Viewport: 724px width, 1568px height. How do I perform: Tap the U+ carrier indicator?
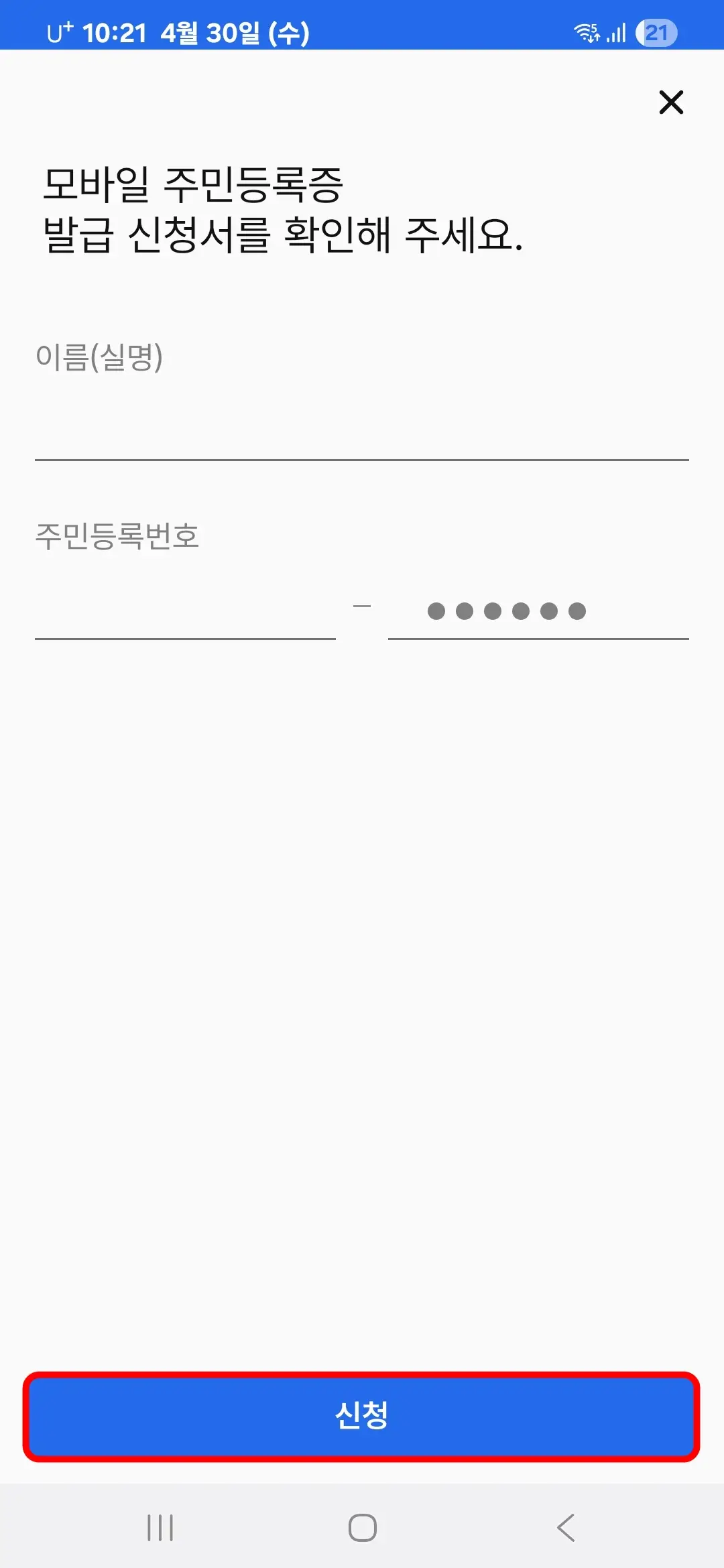pyautogui.click(x=59, y=31)
